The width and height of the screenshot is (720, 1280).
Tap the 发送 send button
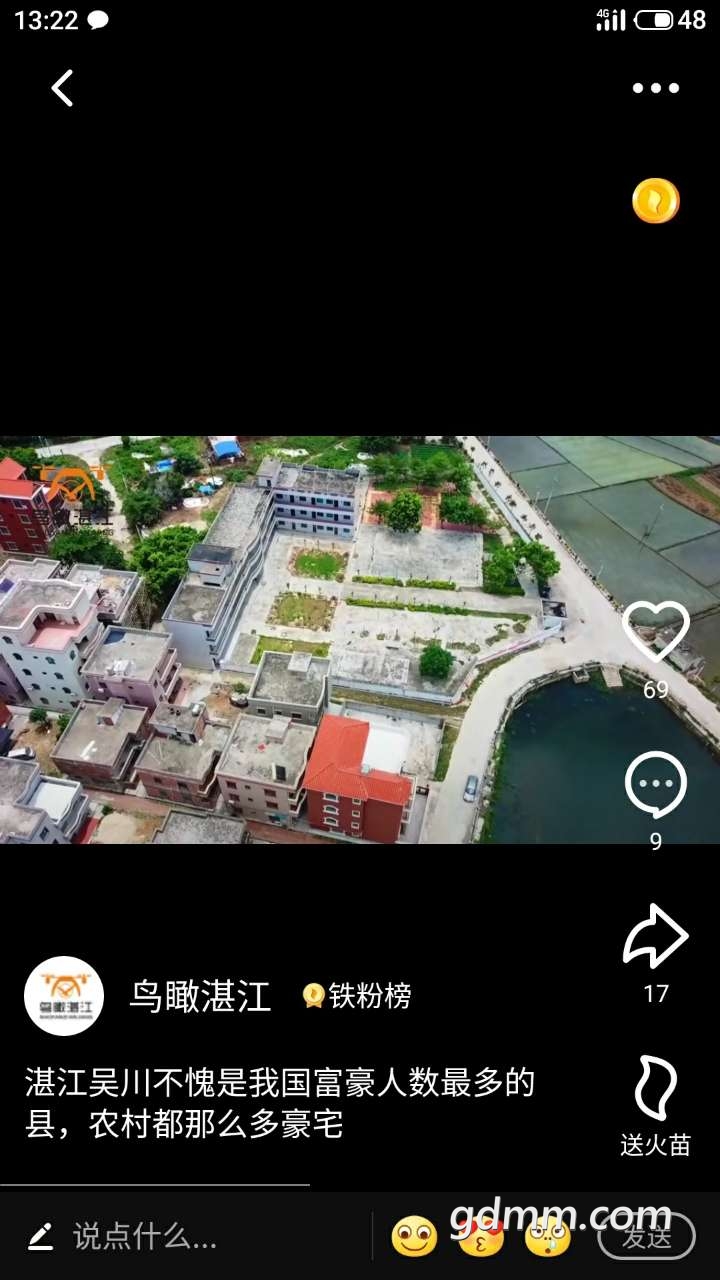pyautogui.click(x=646, y=1237)
